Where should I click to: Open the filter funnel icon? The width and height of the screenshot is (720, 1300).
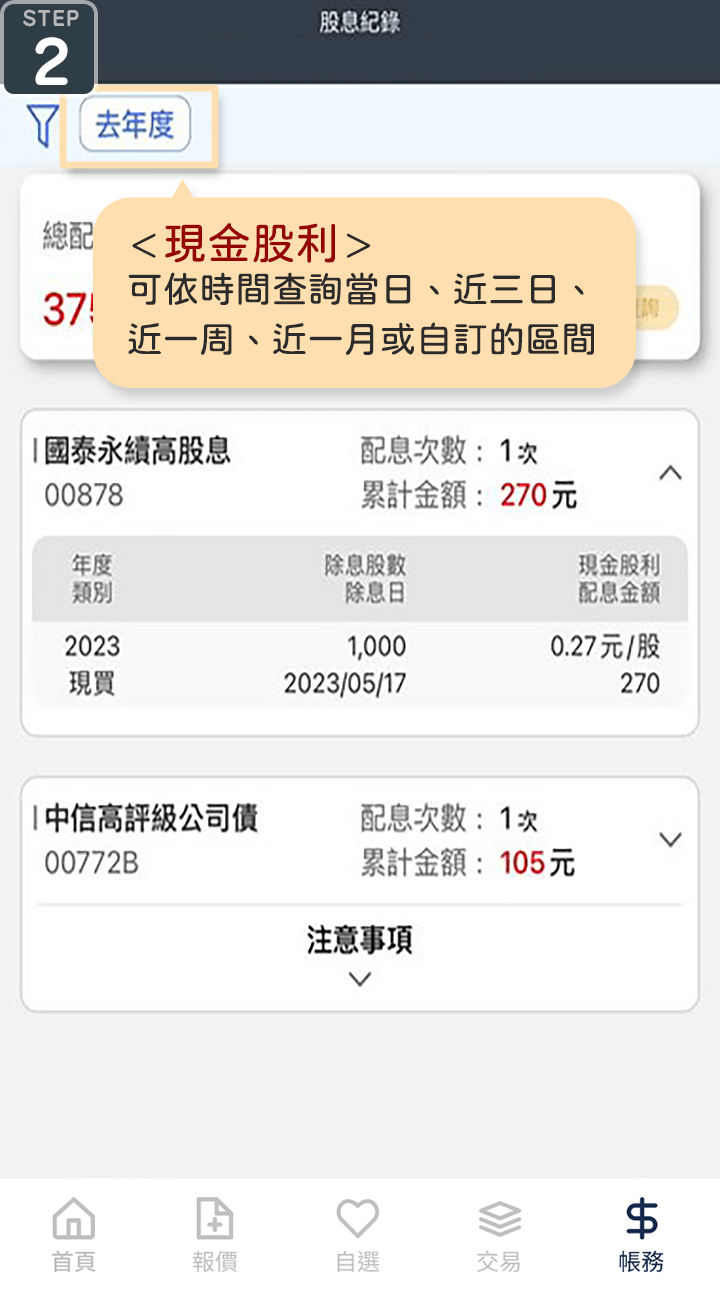(x=42, y=125)
